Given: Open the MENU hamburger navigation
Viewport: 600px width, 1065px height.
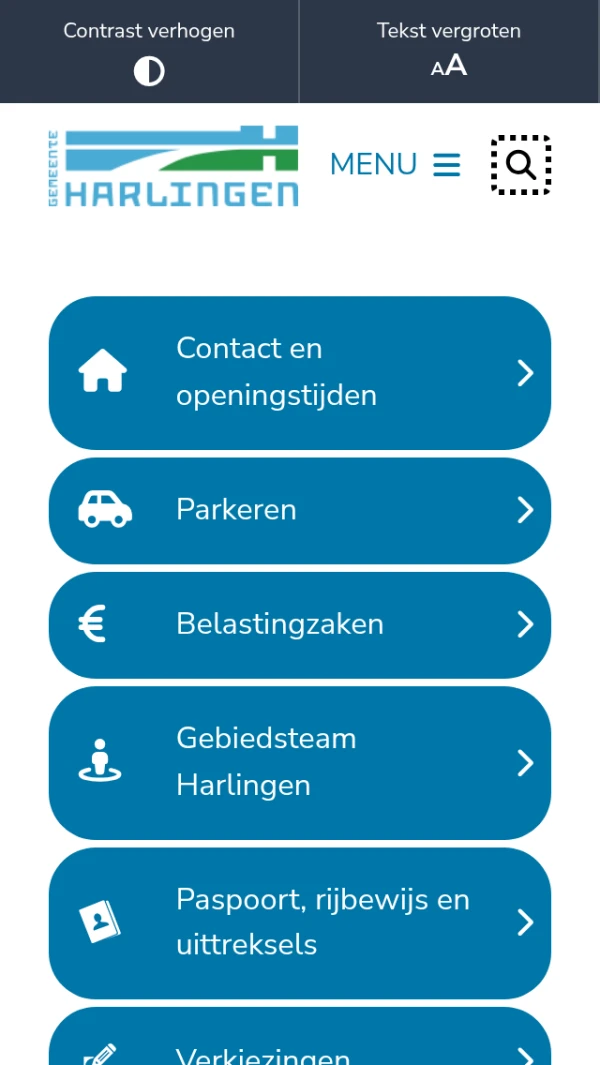Looking at the screenshot, I should point(395,165).
